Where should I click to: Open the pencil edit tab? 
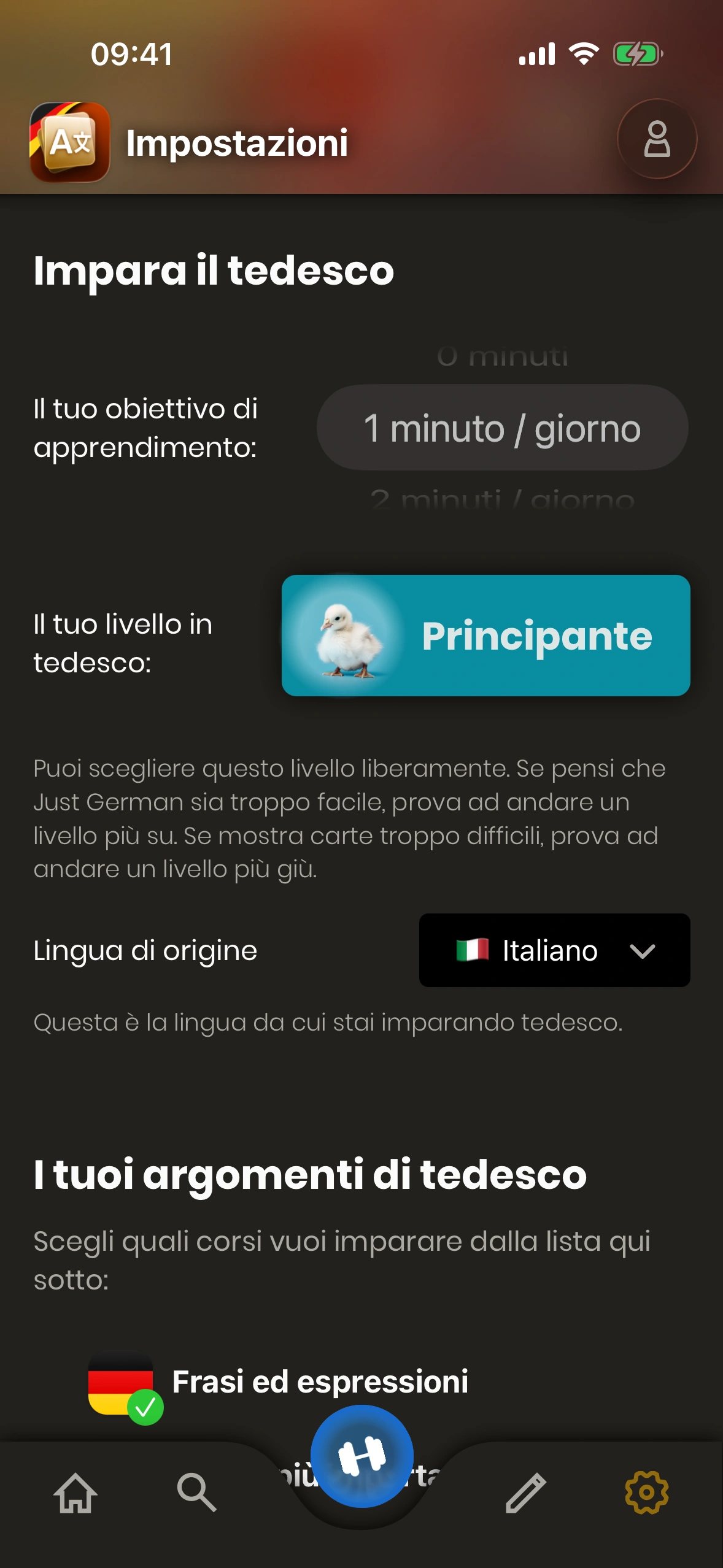(x=525, y=1493)
